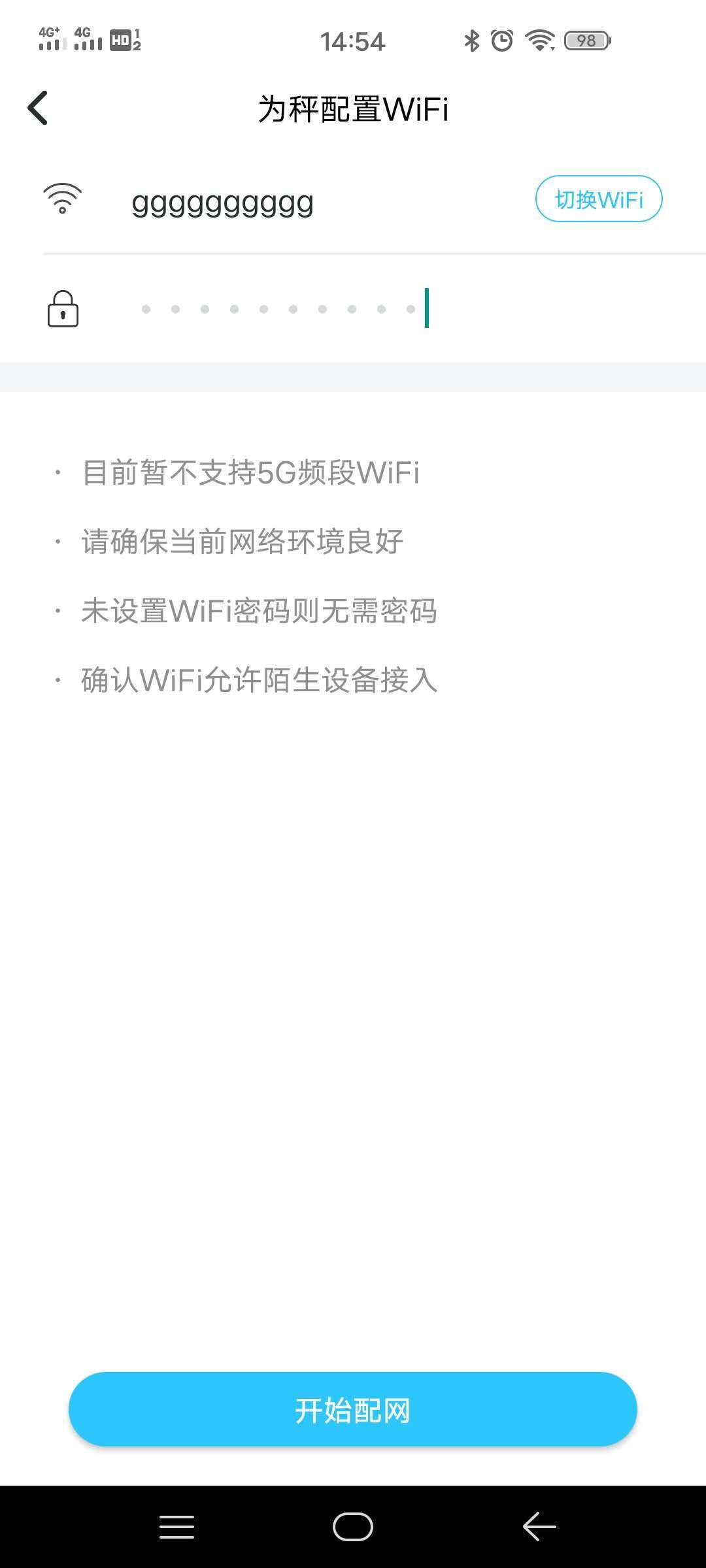Tap the 未设置WiFi密码则无需密码 tip
This screenshot has height=1568, width=706.
point(259,612)
